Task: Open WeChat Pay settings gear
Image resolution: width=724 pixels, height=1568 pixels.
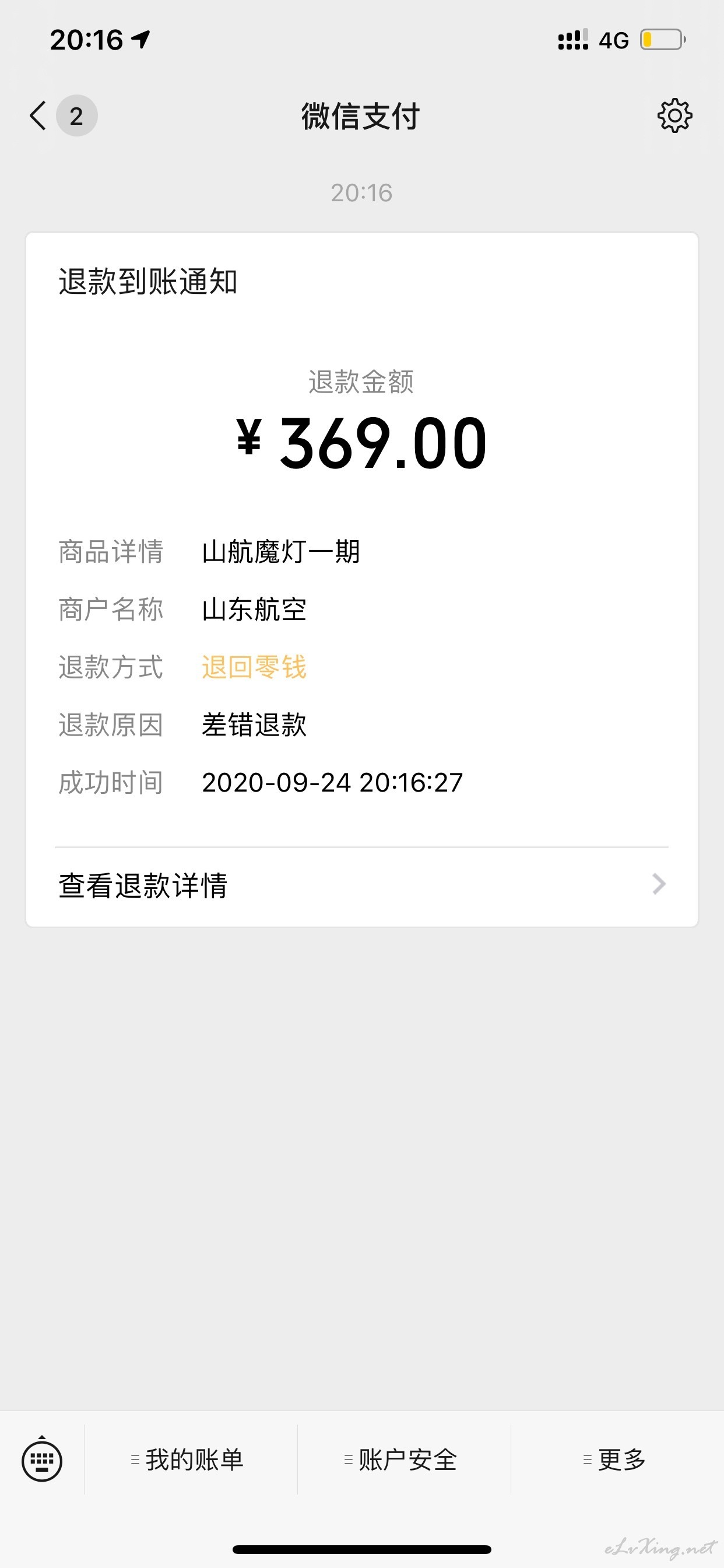Action: (x=674, y=116)
